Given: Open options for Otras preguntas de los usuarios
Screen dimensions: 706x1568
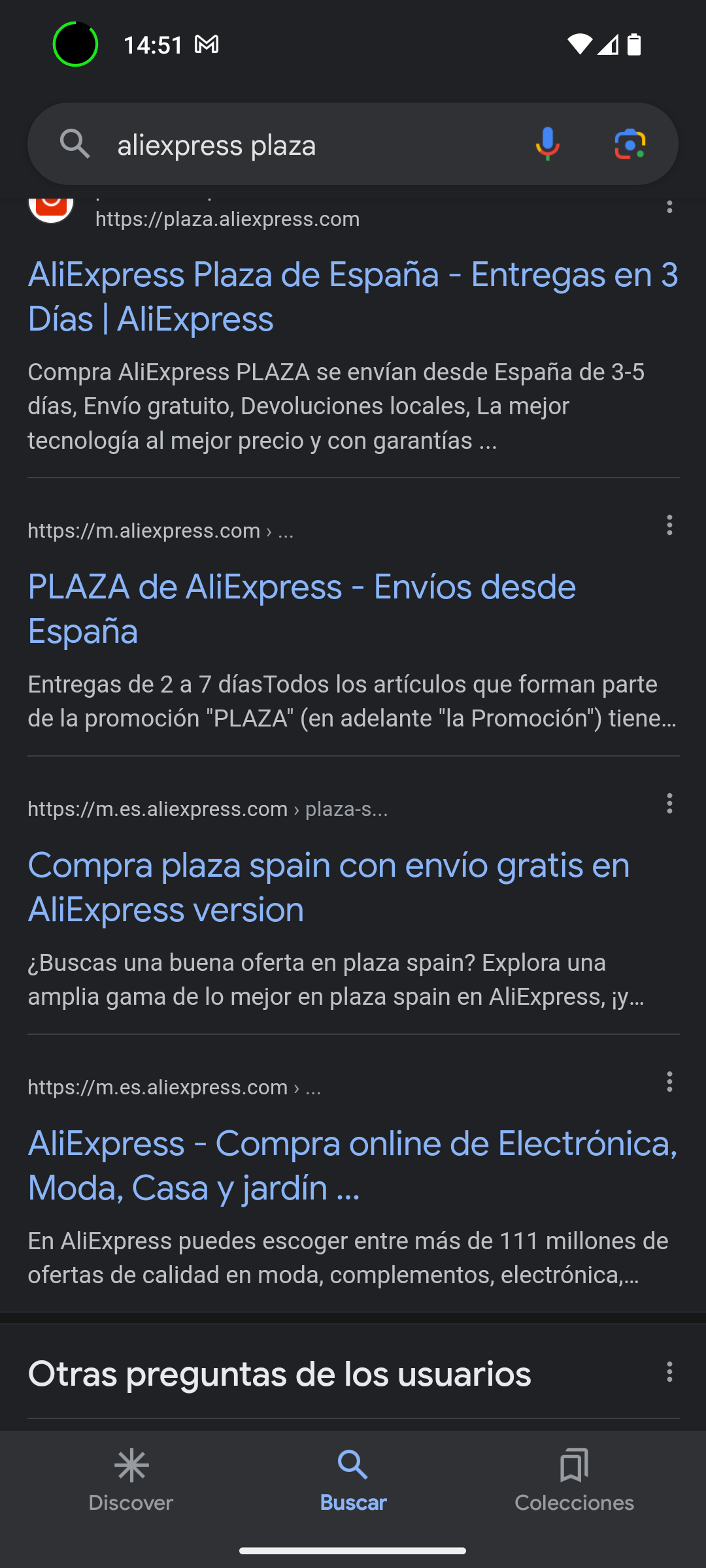Looking at the screenshot, I should pos(669,1372).
